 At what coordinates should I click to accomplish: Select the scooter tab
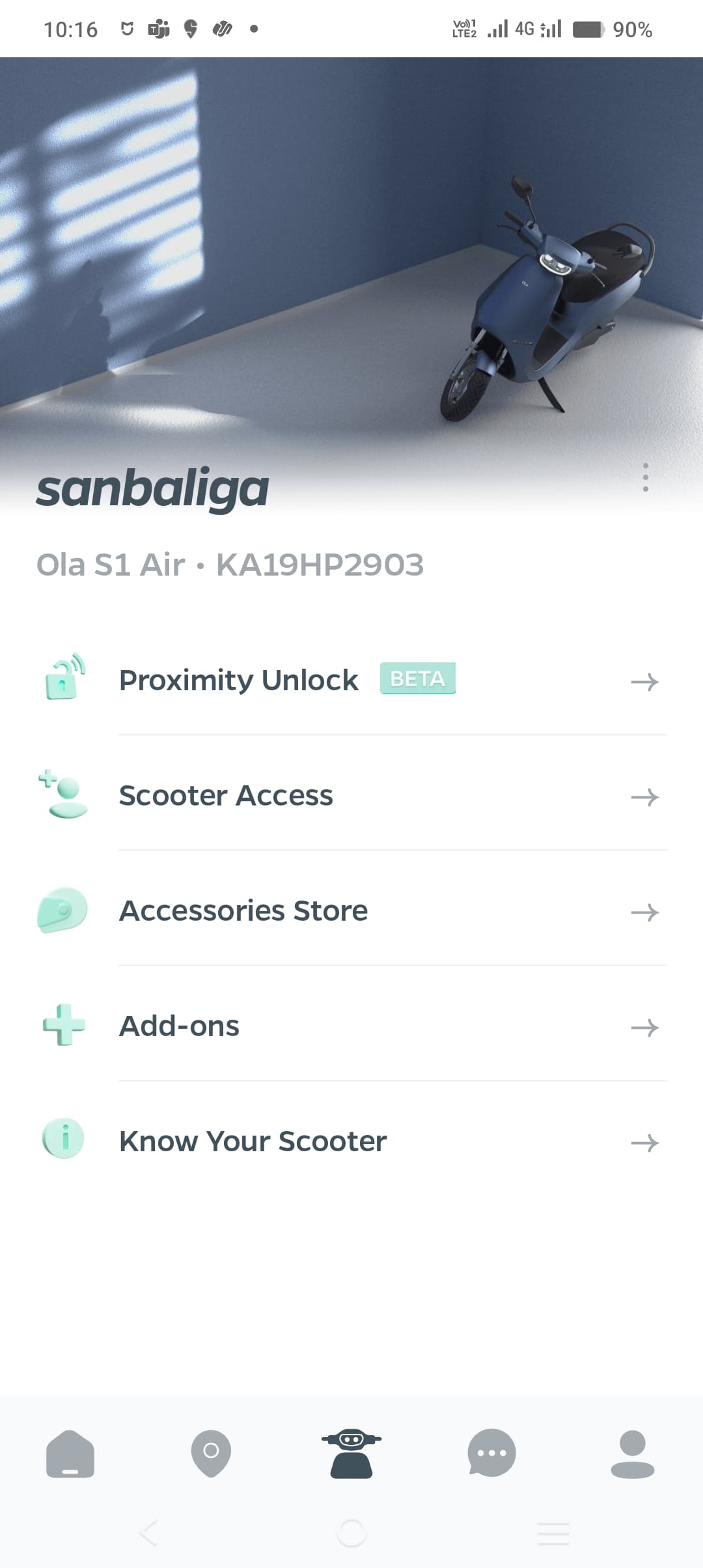pyautogui.click(x=351, y=1453)
